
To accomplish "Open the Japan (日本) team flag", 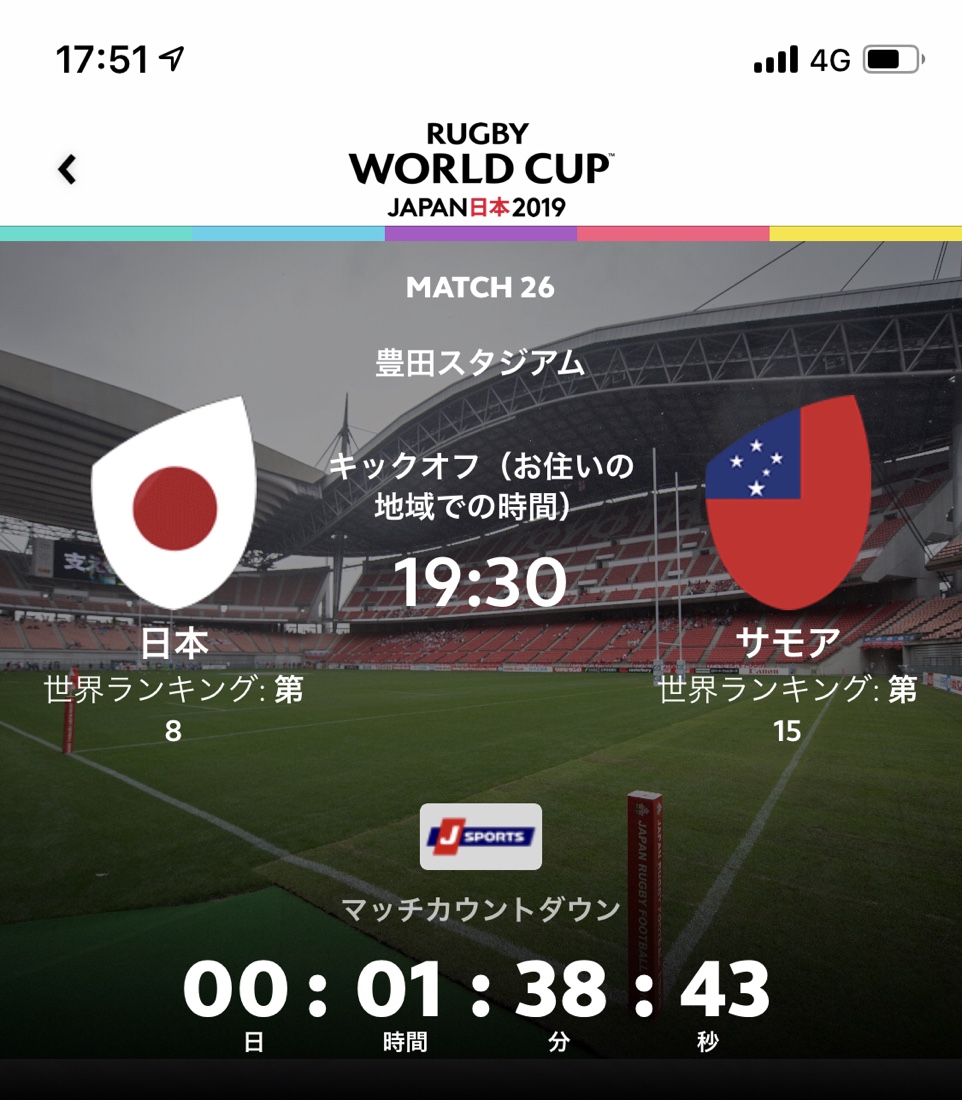I will click(175, 503).
